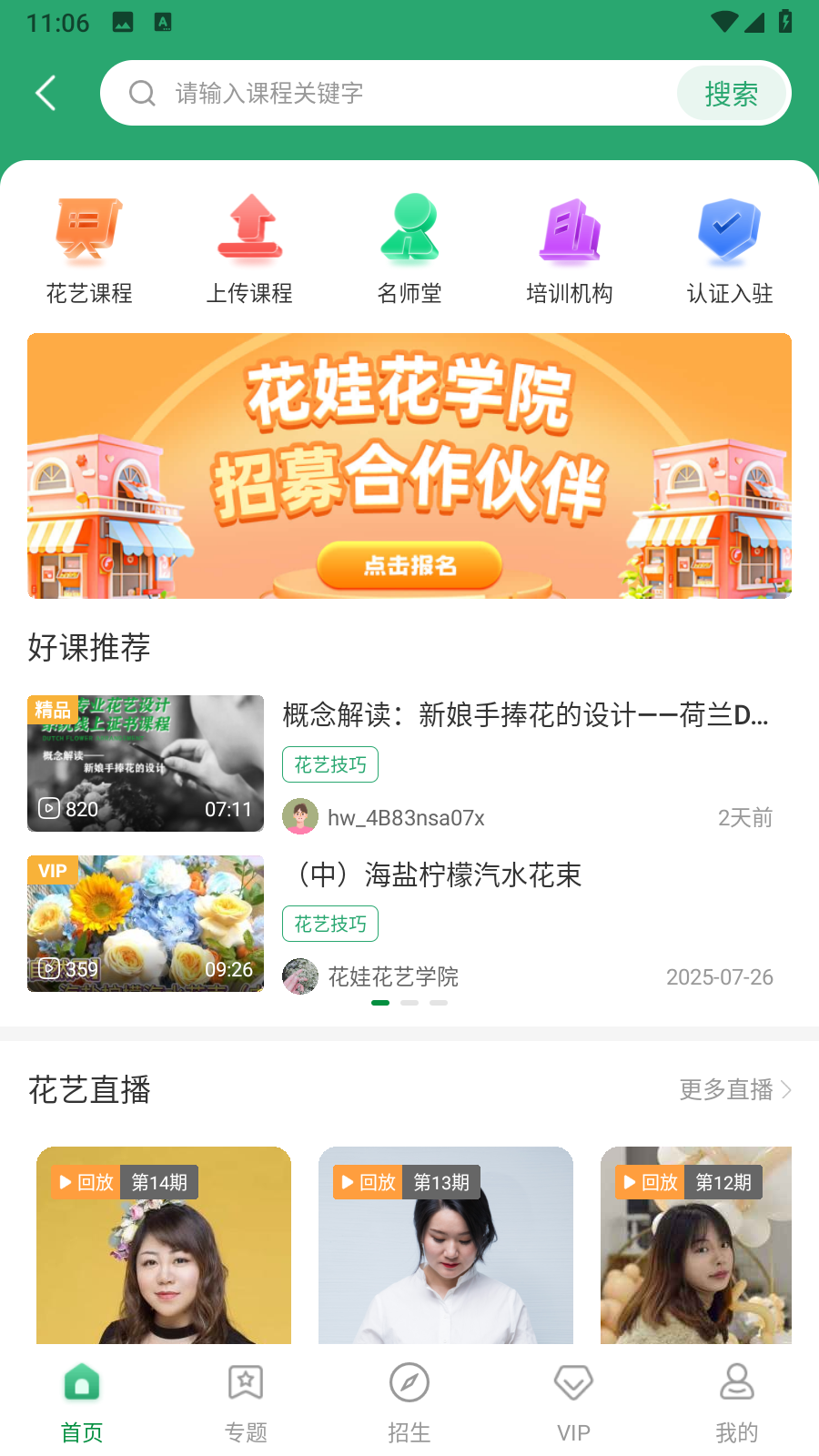Open course 概念解读：新娘手捧花的设计

pos(524,715)
